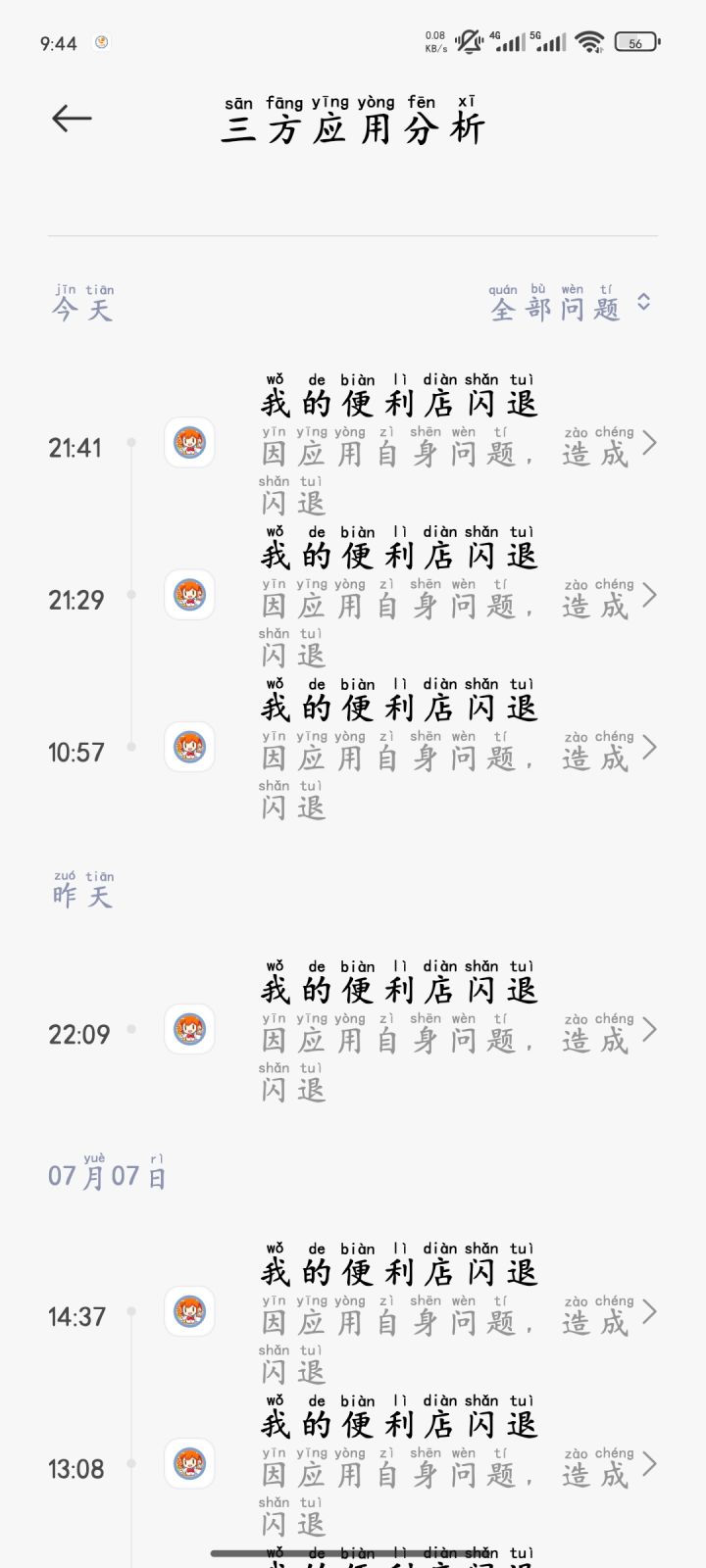Open today's 21:41 crash record

[399, 444]
